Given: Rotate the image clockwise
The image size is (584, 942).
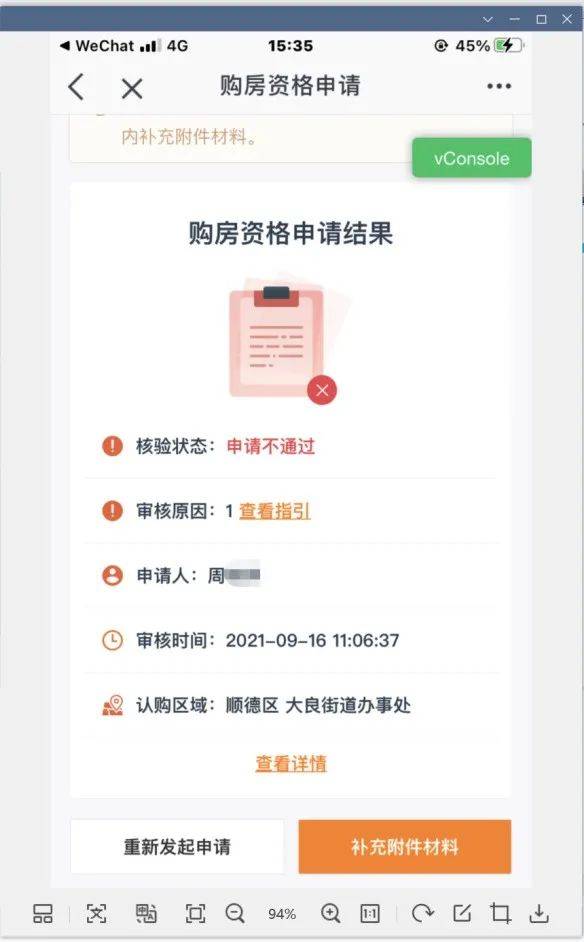Looking at the screenshot, I should pos(422,914).
